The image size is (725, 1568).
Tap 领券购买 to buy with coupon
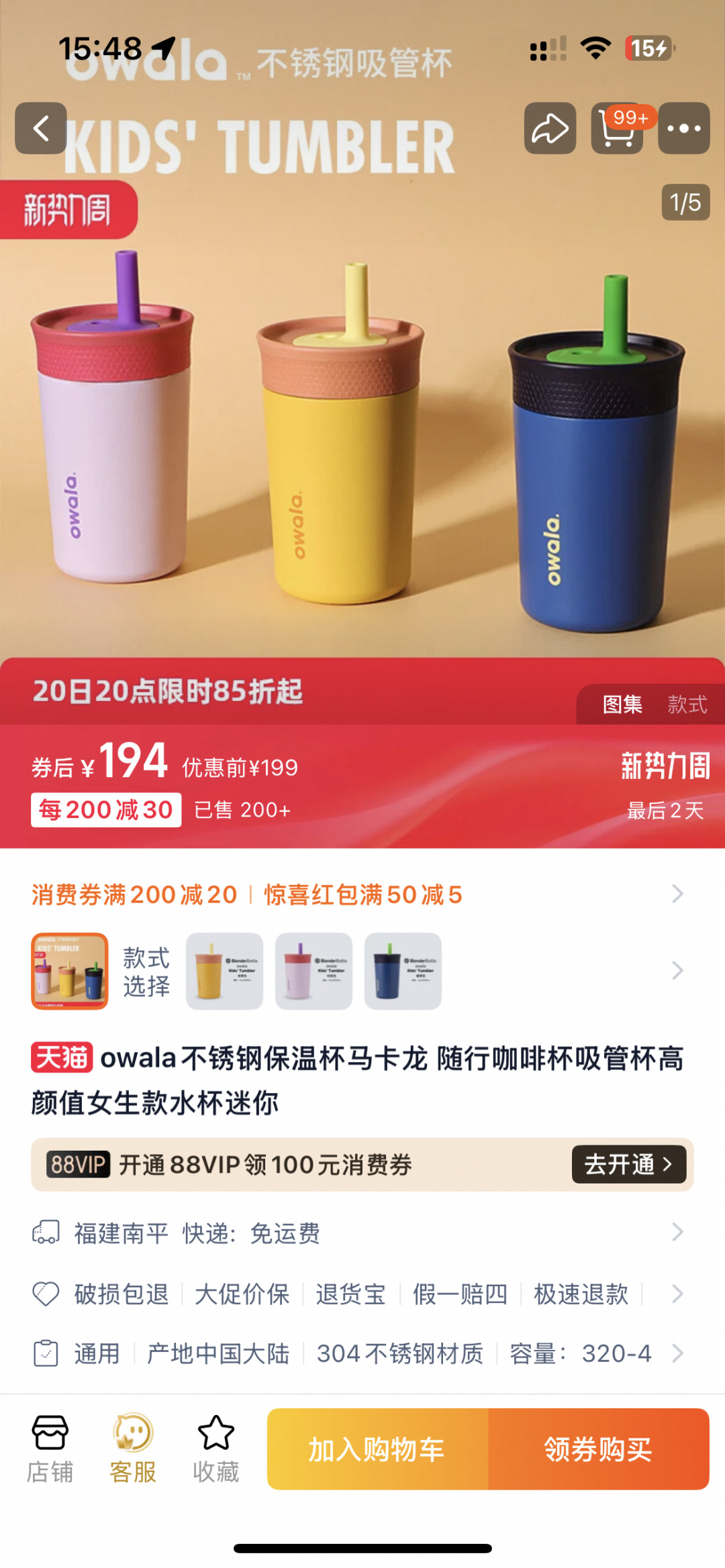598,1449
